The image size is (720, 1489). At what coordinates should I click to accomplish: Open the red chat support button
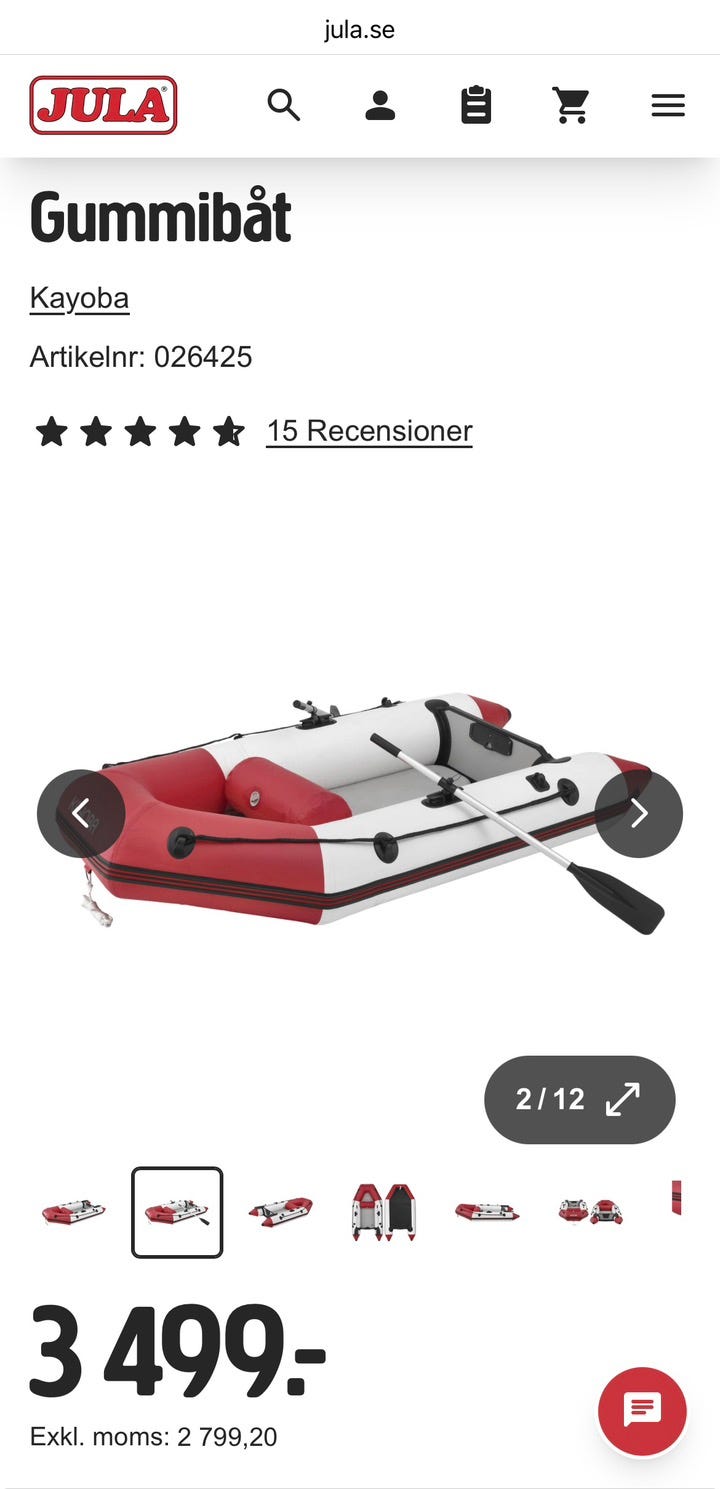(642, 1411)
